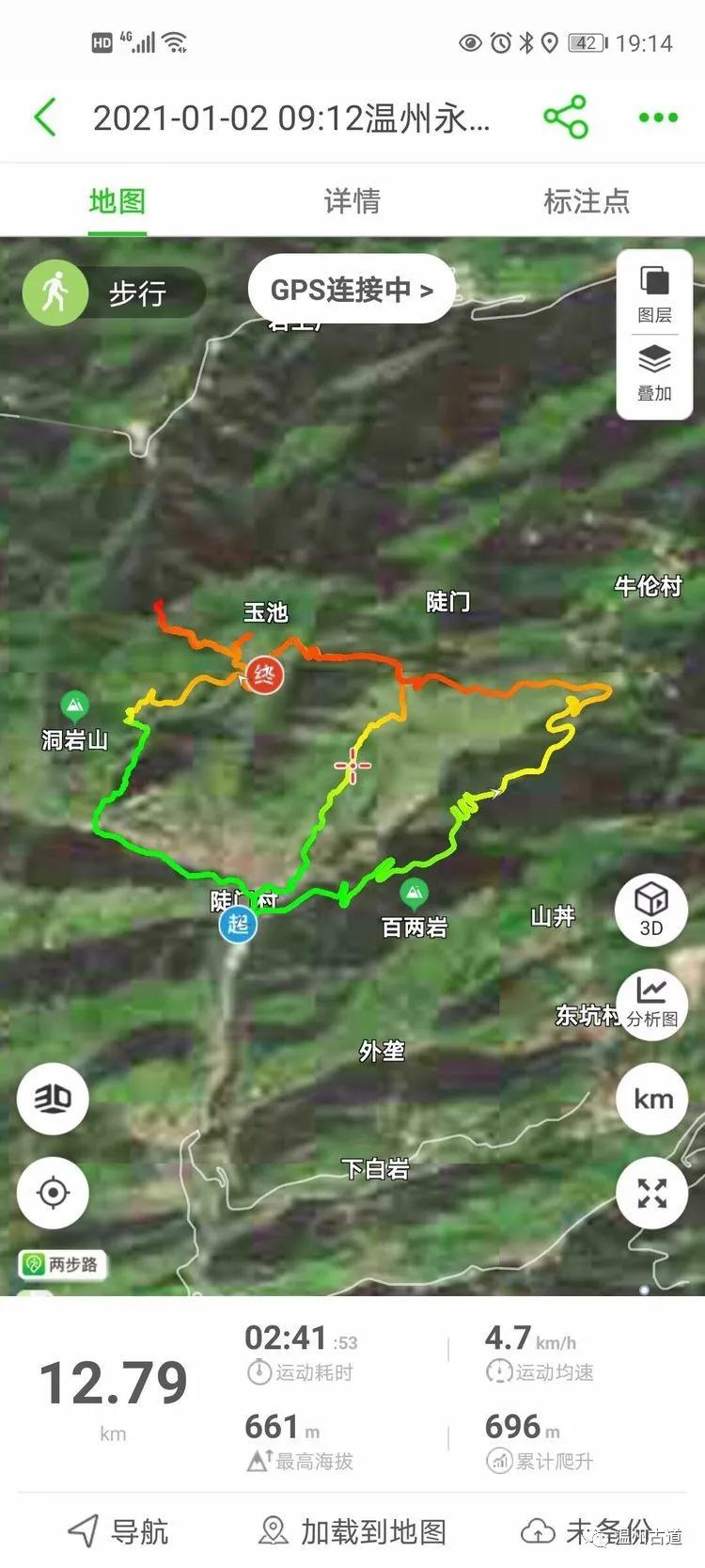
Task: Switch to the 标注点 tab
Action: [586, 200]
